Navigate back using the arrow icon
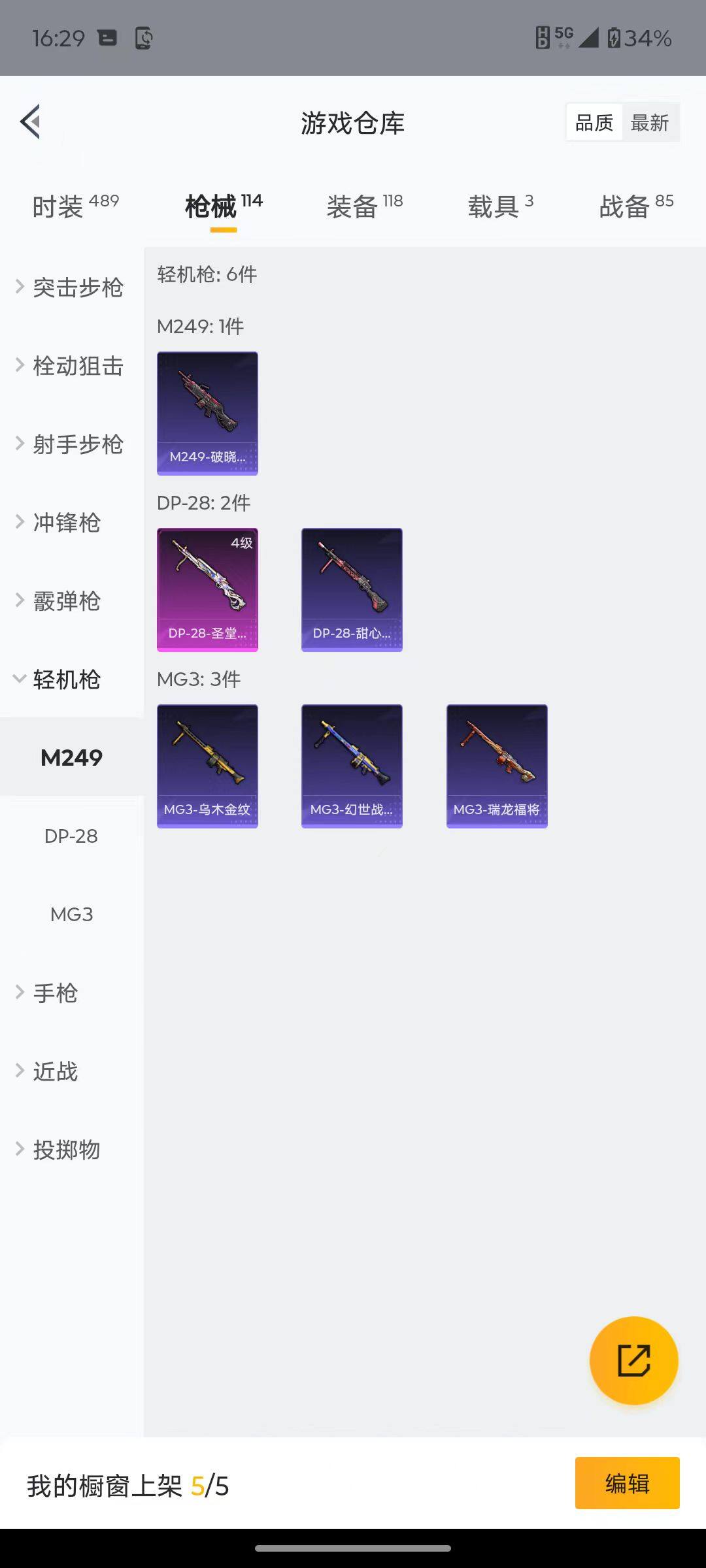This screenshot has width=706, height=1568. click(29, 121)
